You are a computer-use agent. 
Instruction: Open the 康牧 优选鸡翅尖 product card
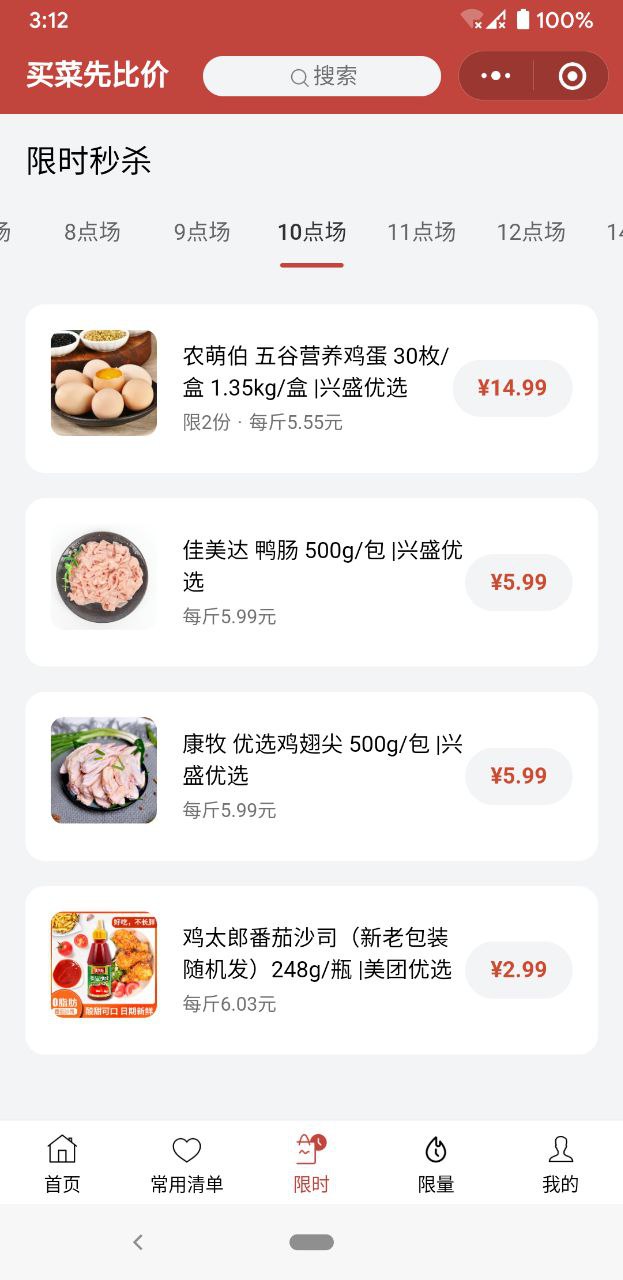(x=312, y=776)
